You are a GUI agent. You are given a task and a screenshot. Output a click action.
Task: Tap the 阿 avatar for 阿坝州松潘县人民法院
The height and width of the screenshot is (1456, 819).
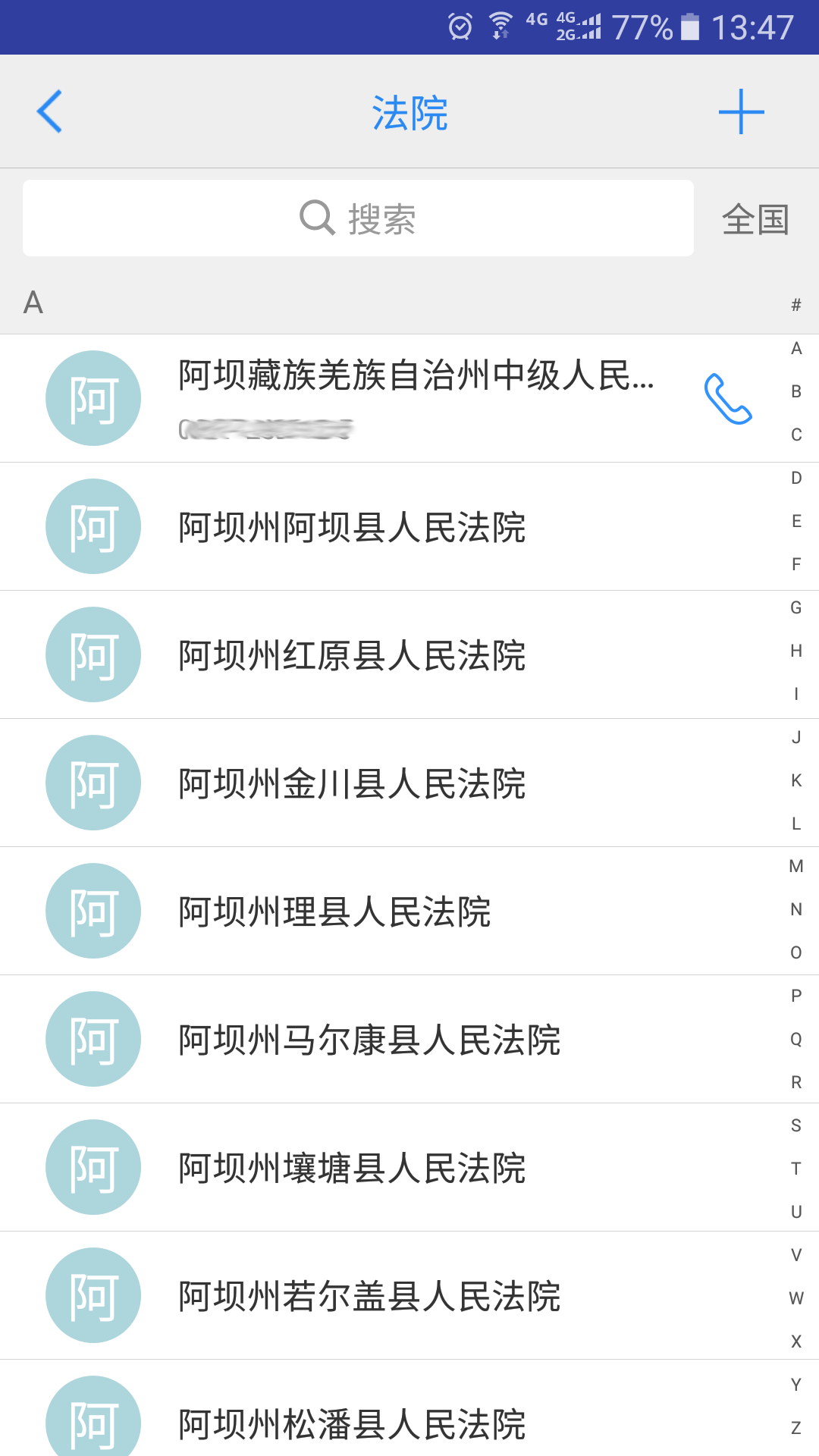(93, 1426)
